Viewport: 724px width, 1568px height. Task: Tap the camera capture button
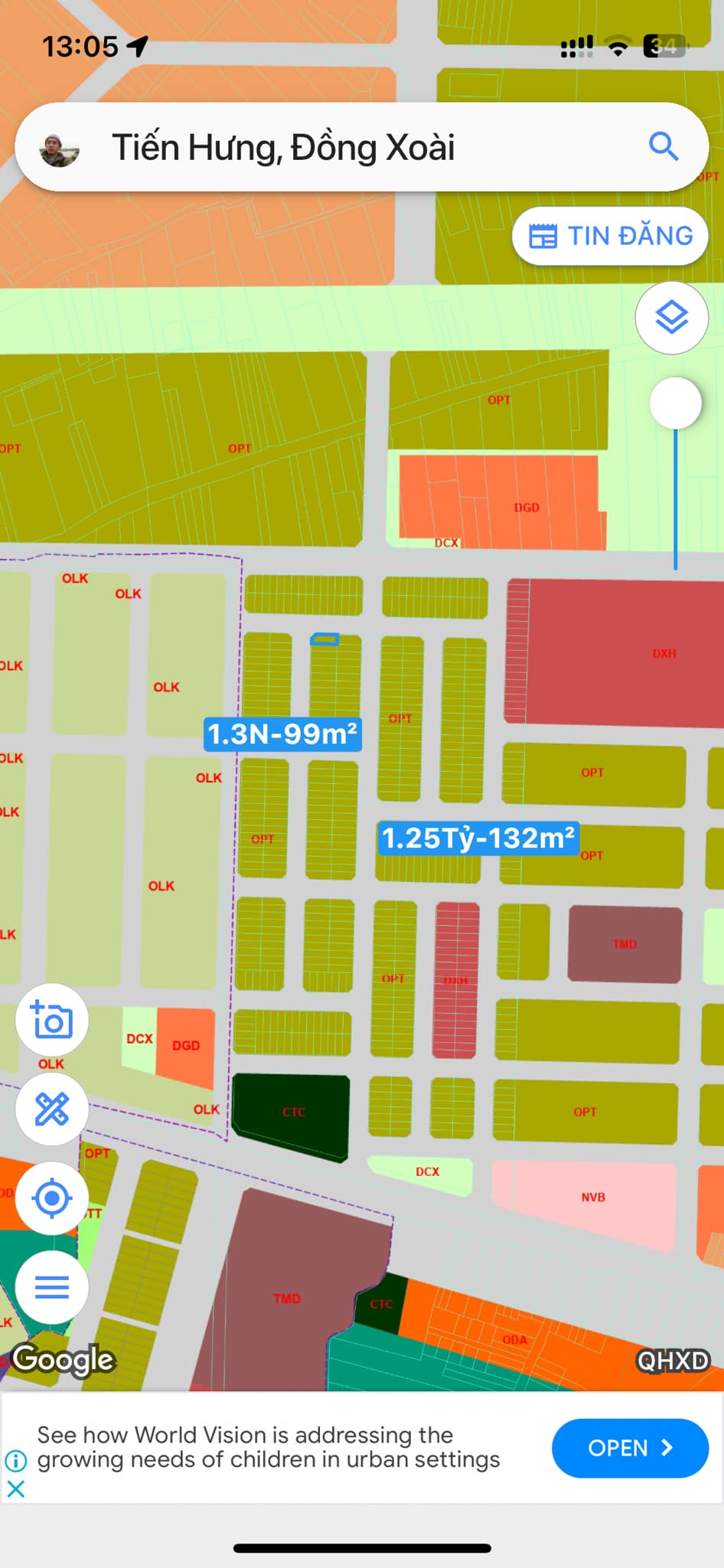tap(52, 1021)
